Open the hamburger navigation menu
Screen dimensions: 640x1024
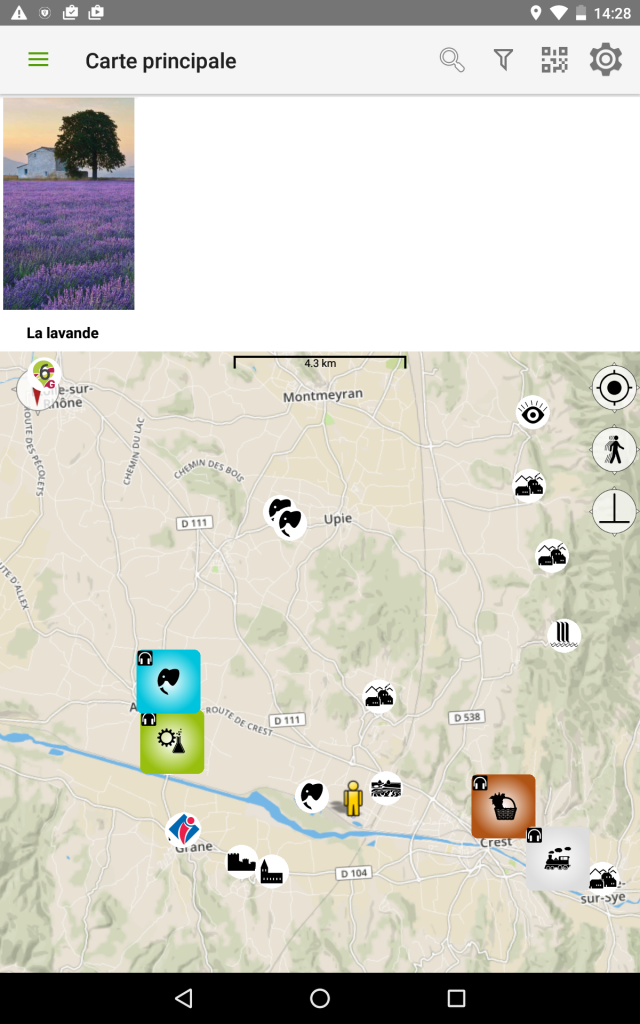pos(38,60)
